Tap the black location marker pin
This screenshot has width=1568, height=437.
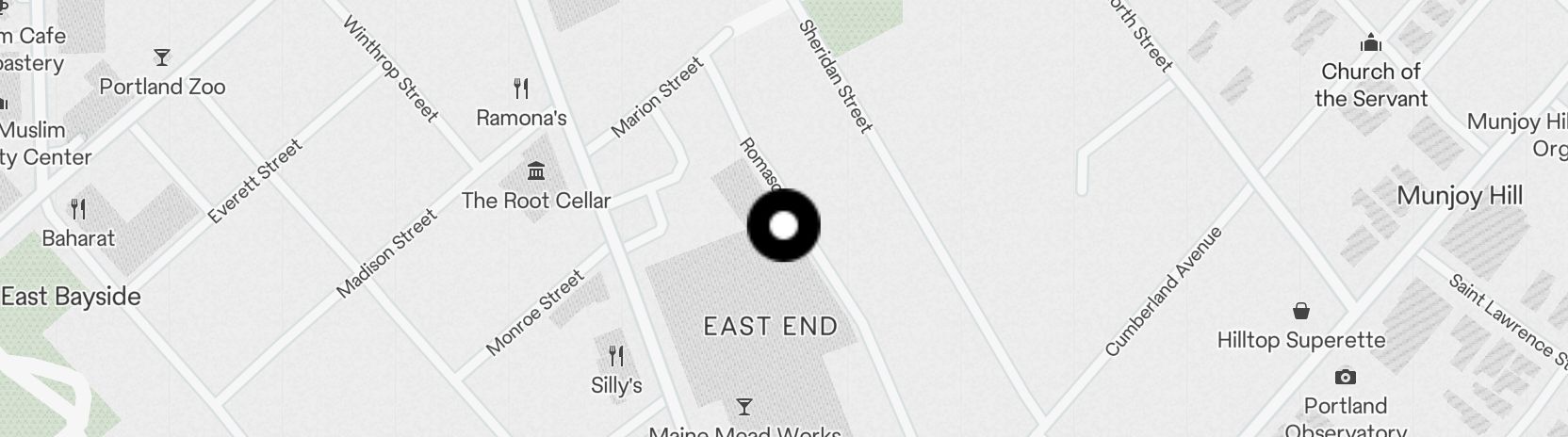coord(783,226)
